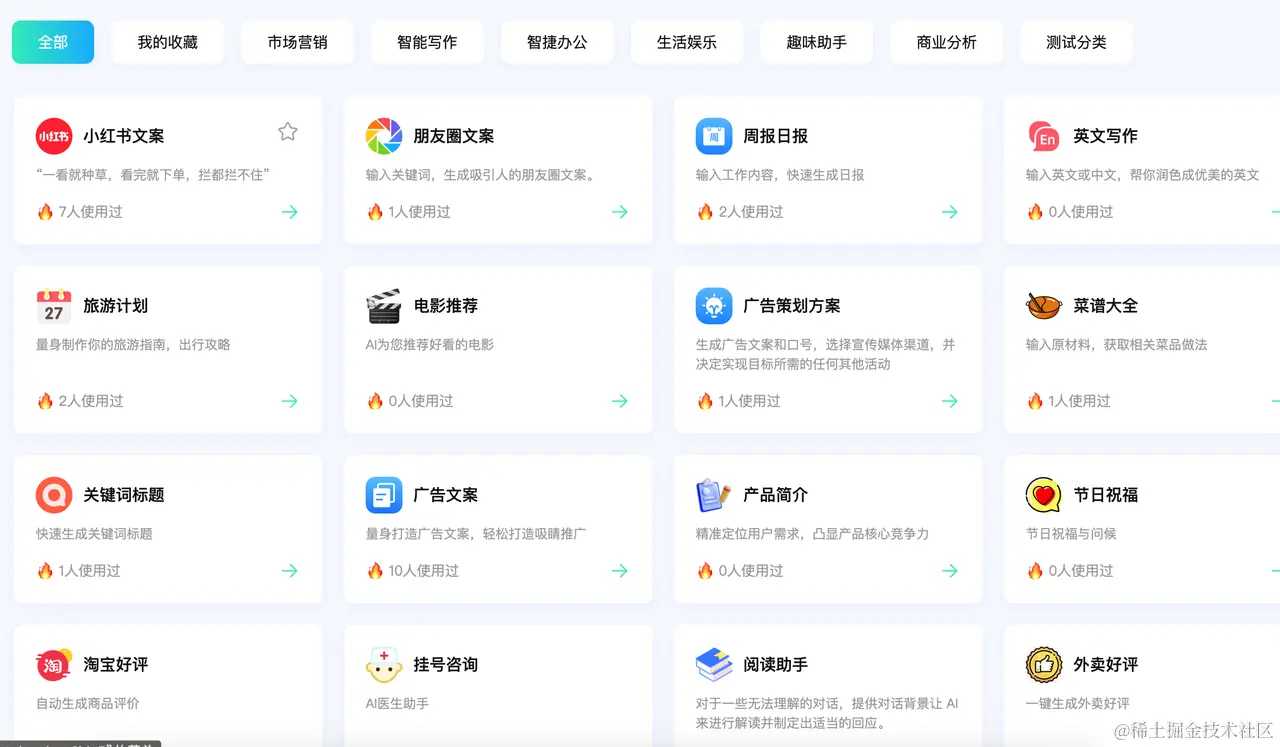1280x747 pixels.
Task: Favorite 小红书文案 with the star icon
Action: (x=288, y=131)
